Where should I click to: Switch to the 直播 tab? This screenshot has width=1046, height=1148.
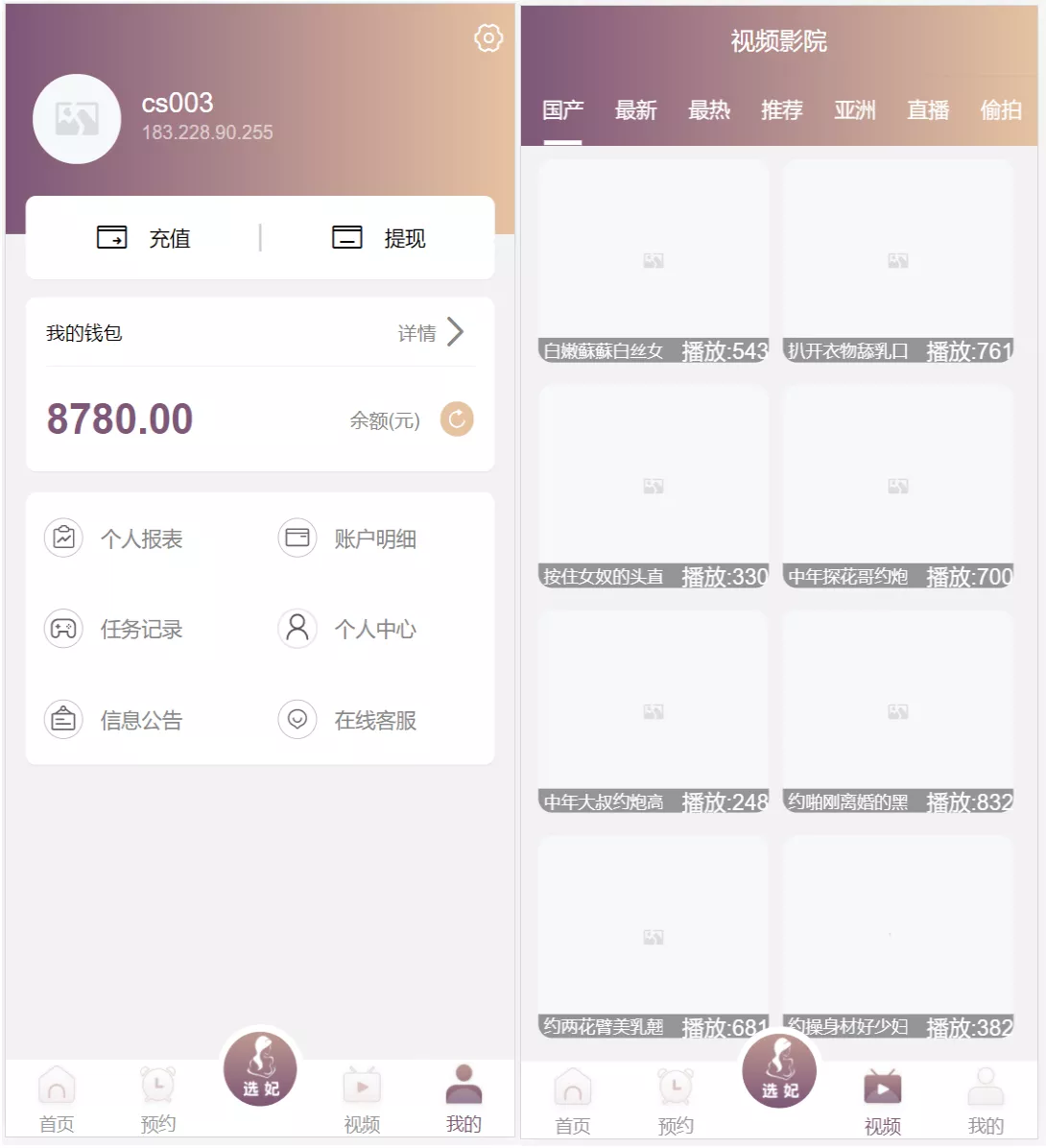(928, 110)
